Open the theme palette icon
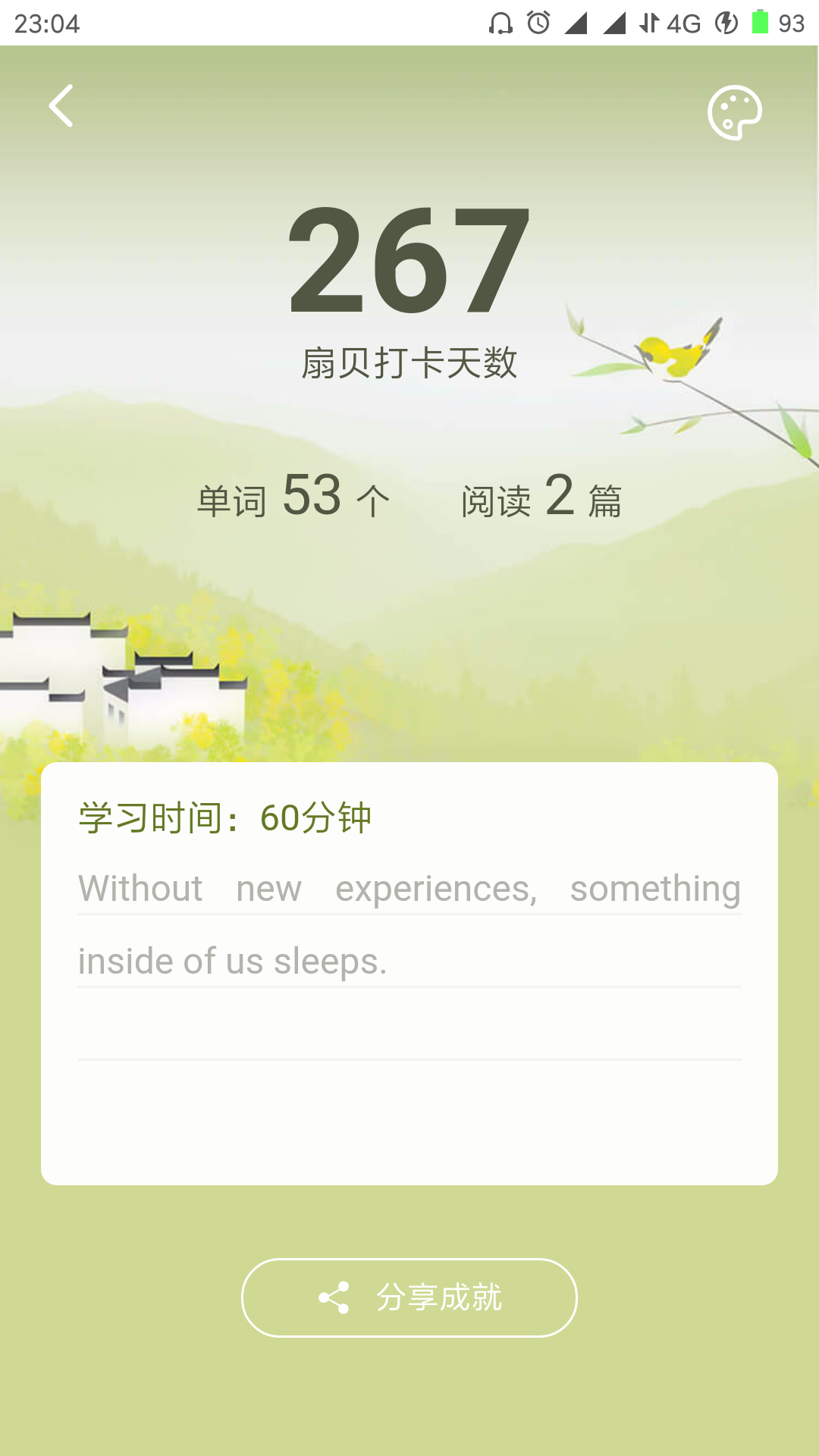Viewport: 819px width, 1456px height. (734, 112)
